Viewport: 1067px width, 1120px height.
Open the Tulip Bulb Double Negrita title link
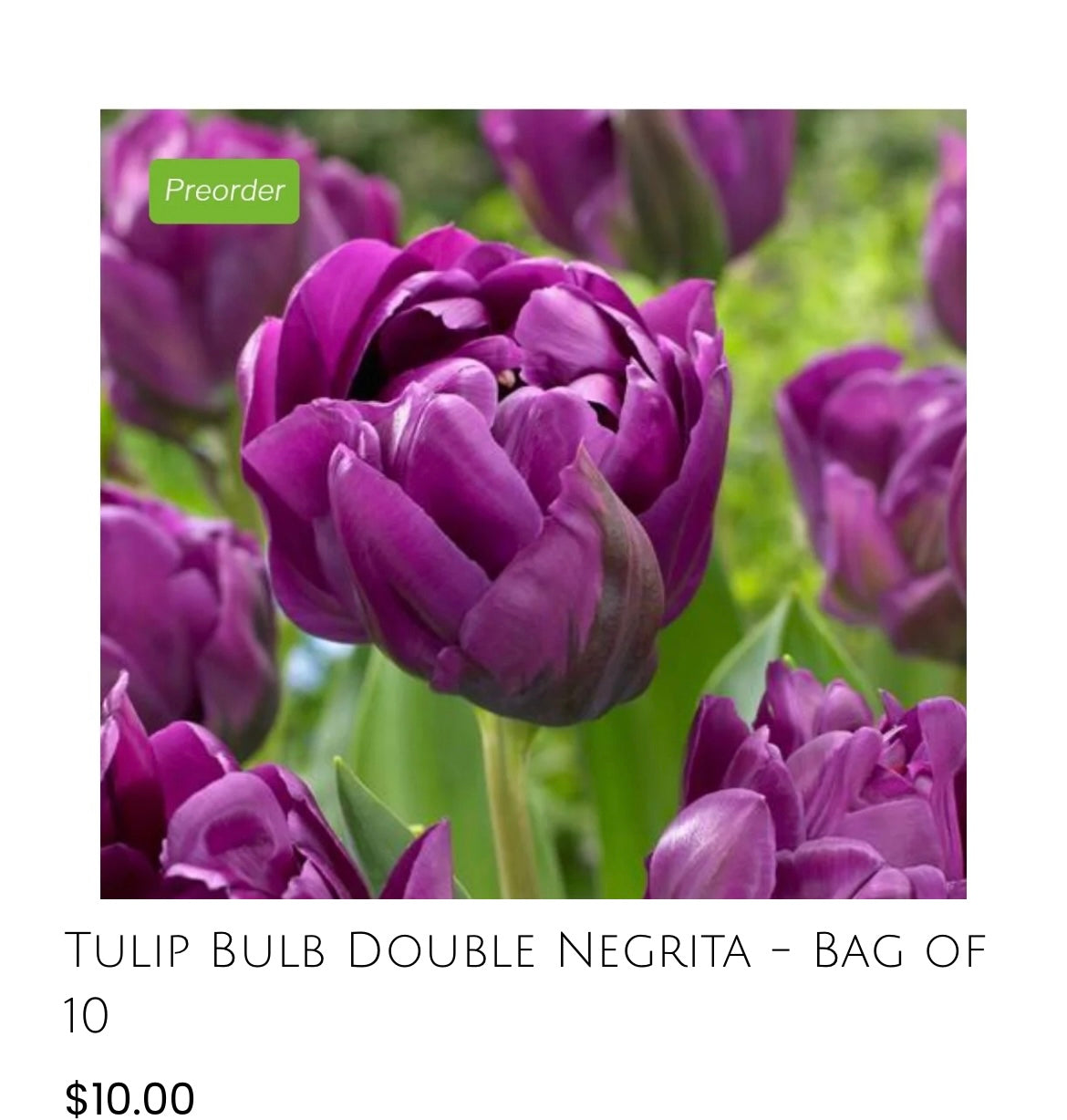(524, 951)
